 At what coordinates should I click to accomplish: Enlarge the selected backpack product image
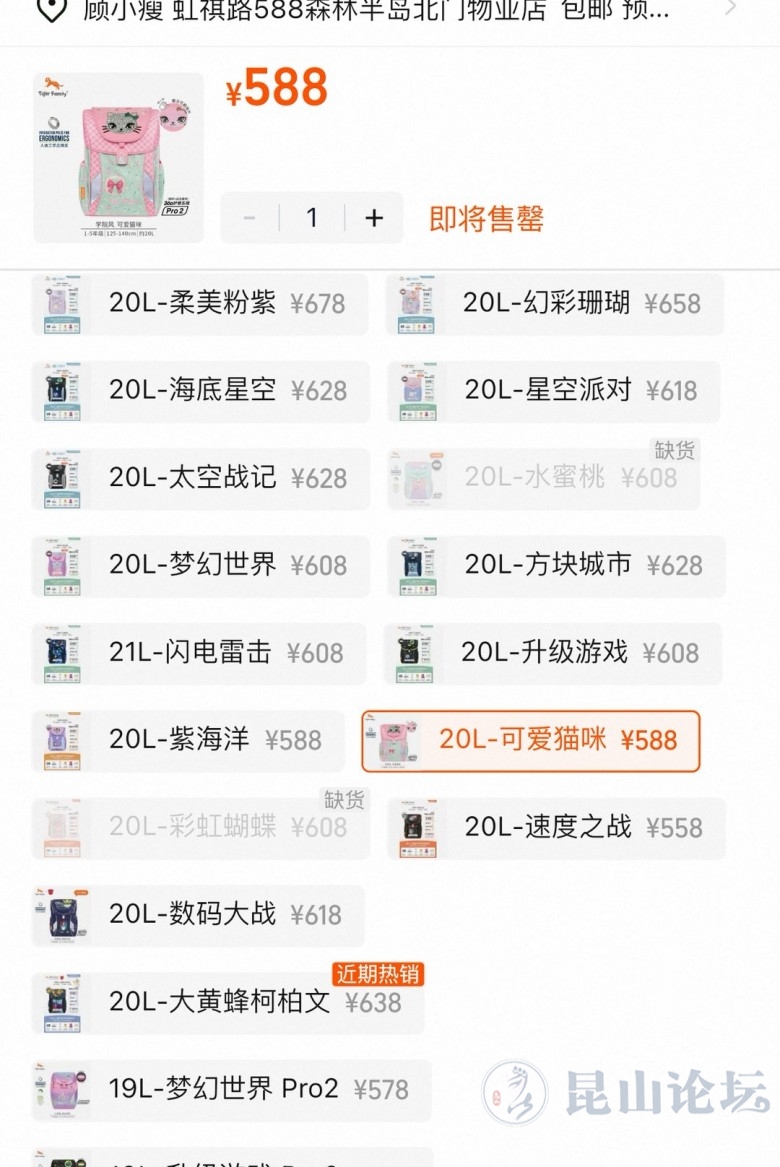(x=118, y=157)
